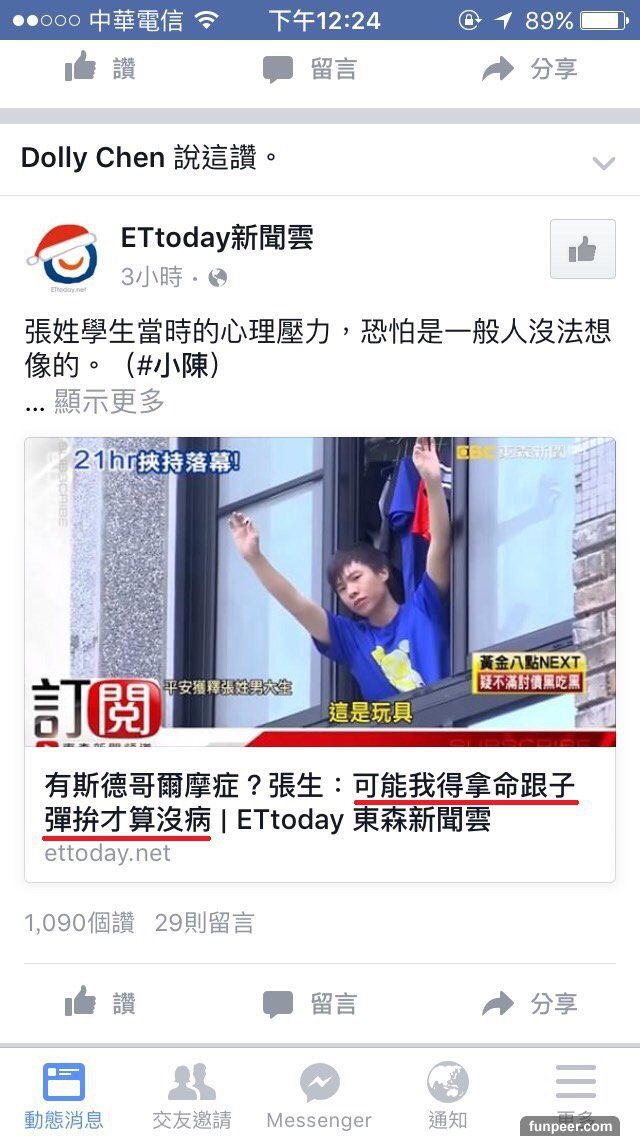Open the ETtoday新聞雲 page name
The height and width of the screenshot is (1136, 640).
click(217, 238)
